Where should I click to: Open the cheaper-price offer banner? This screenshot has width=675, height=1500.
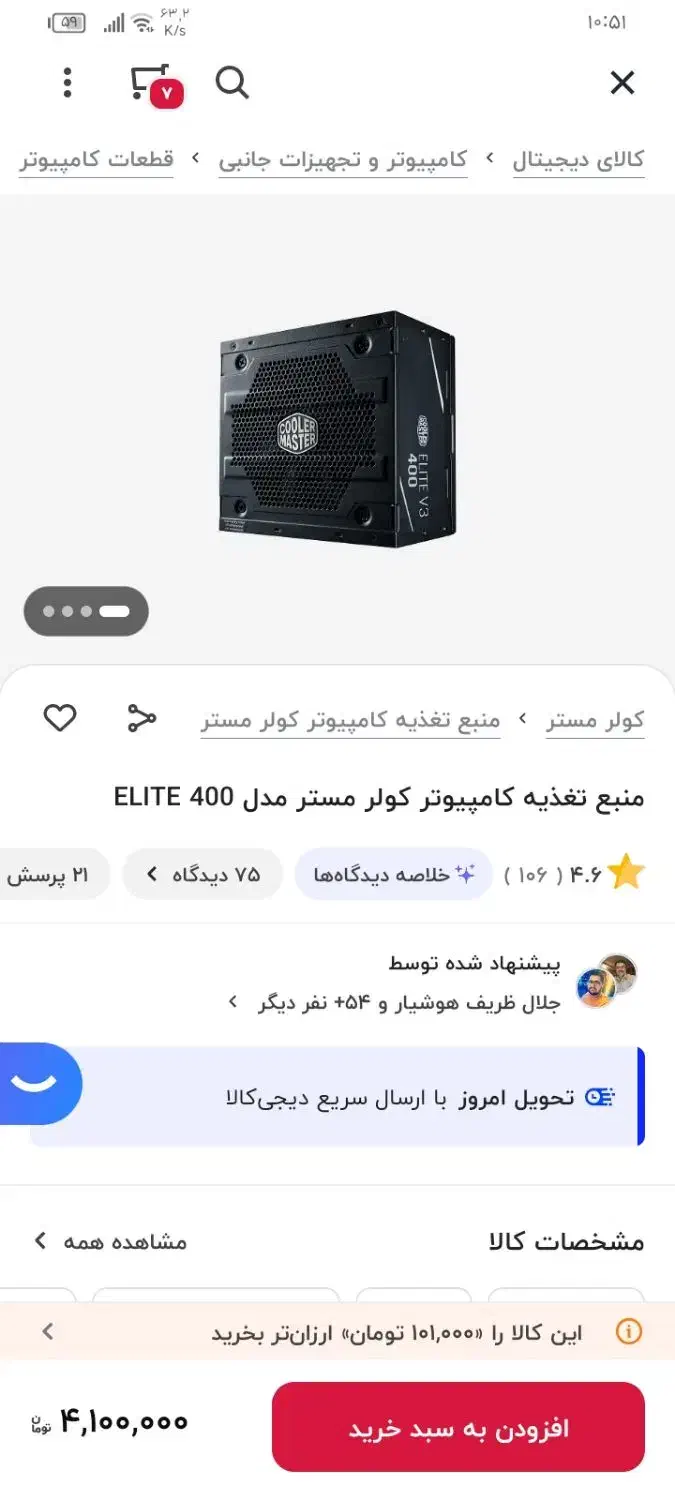click(x=337, y=1332)
